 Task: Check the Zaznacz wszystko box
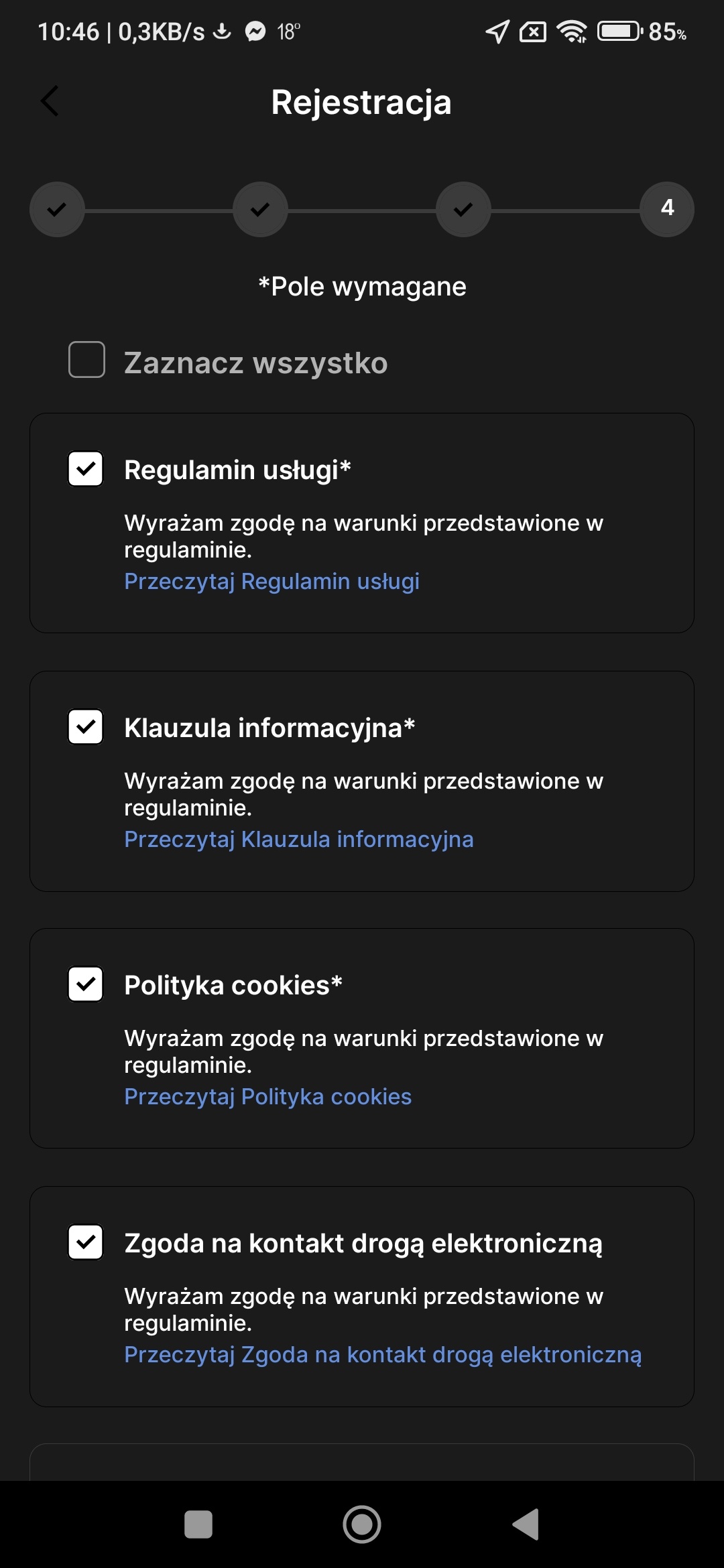(x=86, y=360)
